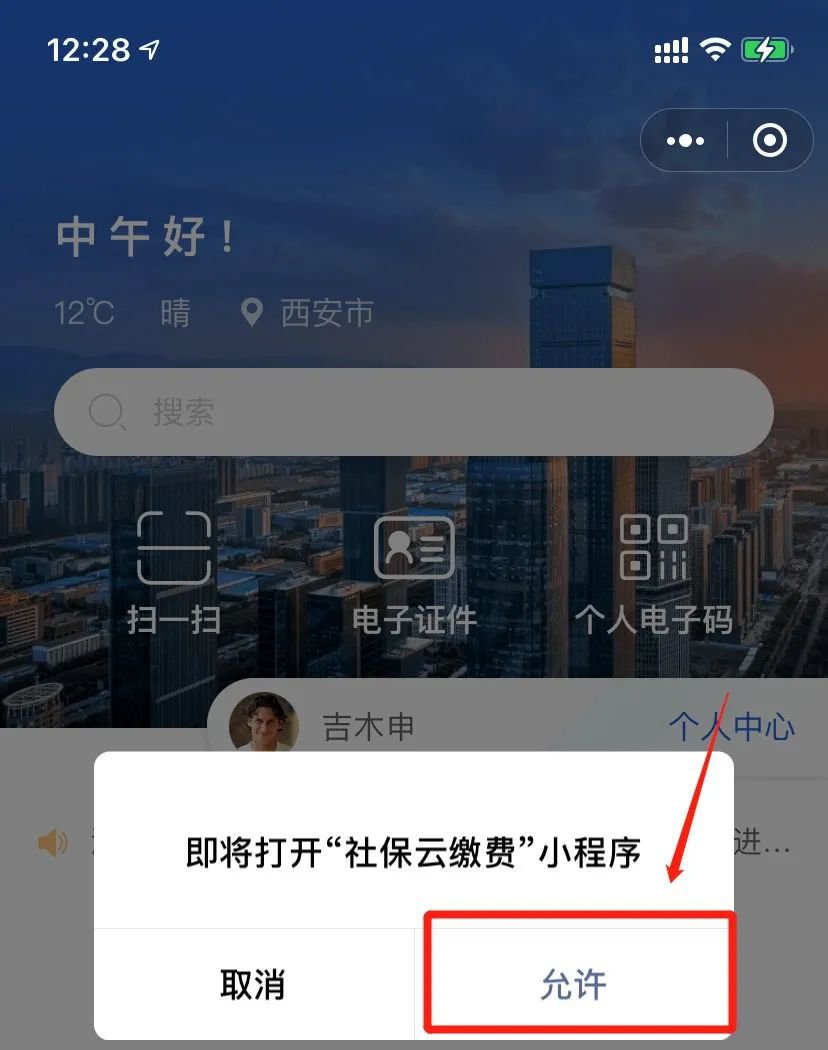Cancel the dialog with 取消
The width and height of the screenshot is (828, 1050).
tap(253, 984)
